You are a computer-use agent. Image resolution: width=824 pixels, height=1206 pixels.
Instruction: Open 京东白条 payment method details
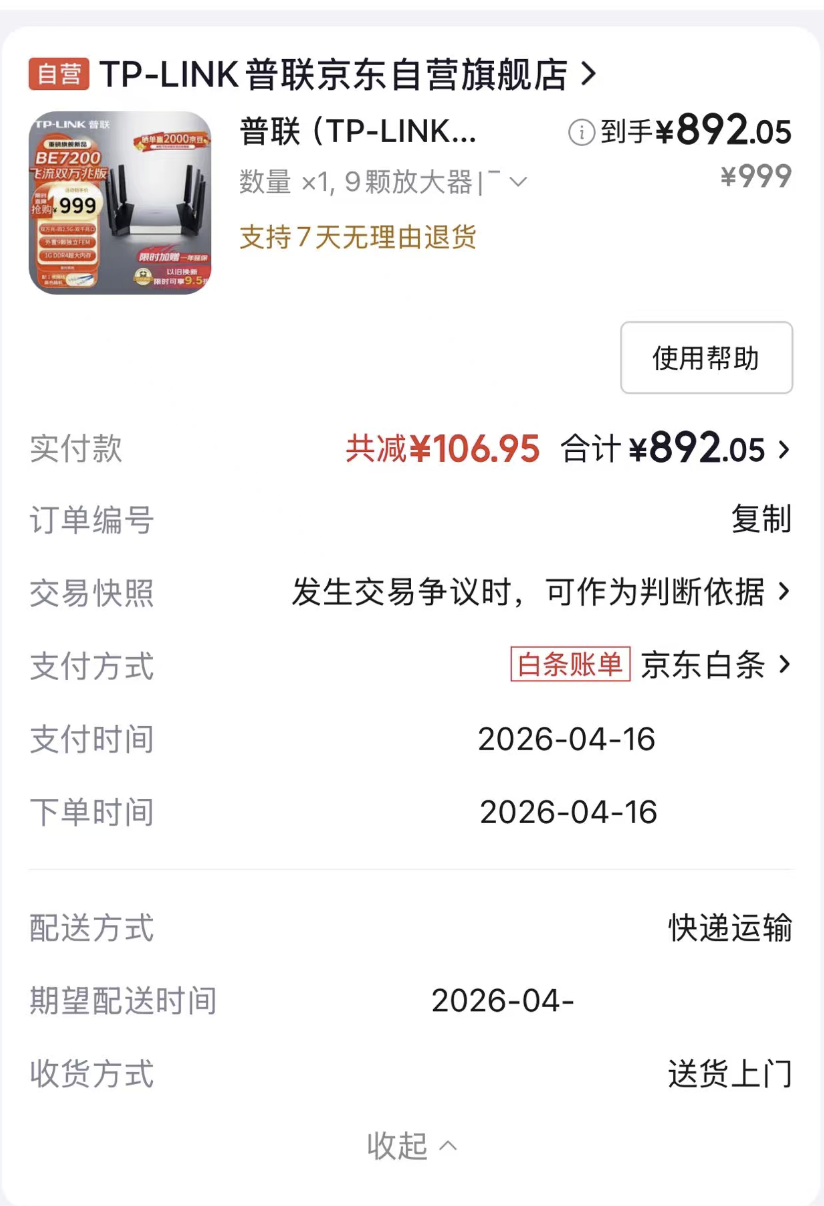[x=700, y=665]
